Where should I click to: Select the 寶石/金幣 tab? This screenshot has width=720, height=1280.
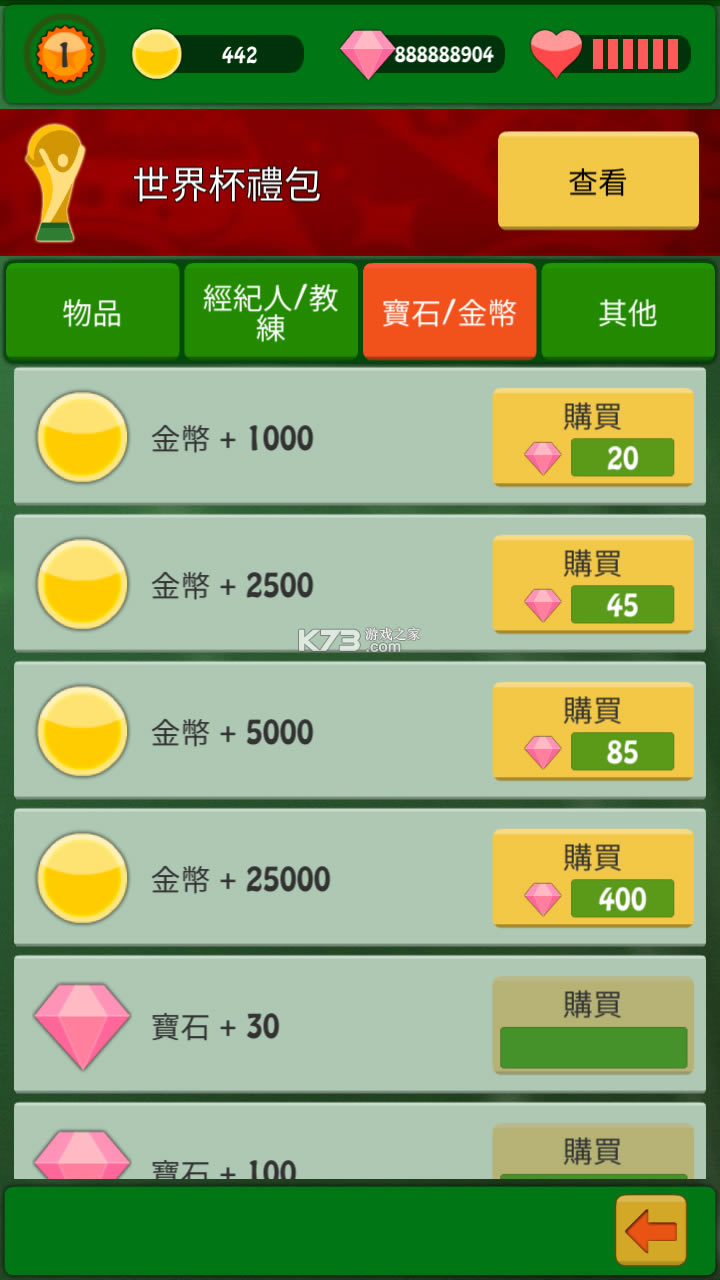[x=449, y=312]
